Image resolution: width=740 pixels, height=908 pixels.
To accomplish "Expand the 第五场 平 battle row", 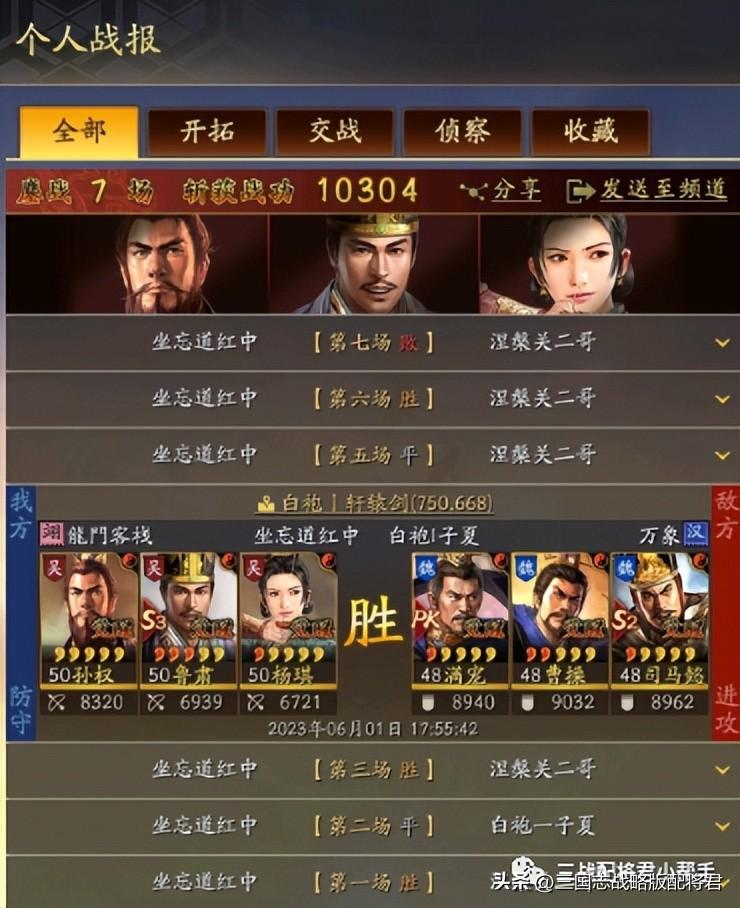I will coord(722,454).
